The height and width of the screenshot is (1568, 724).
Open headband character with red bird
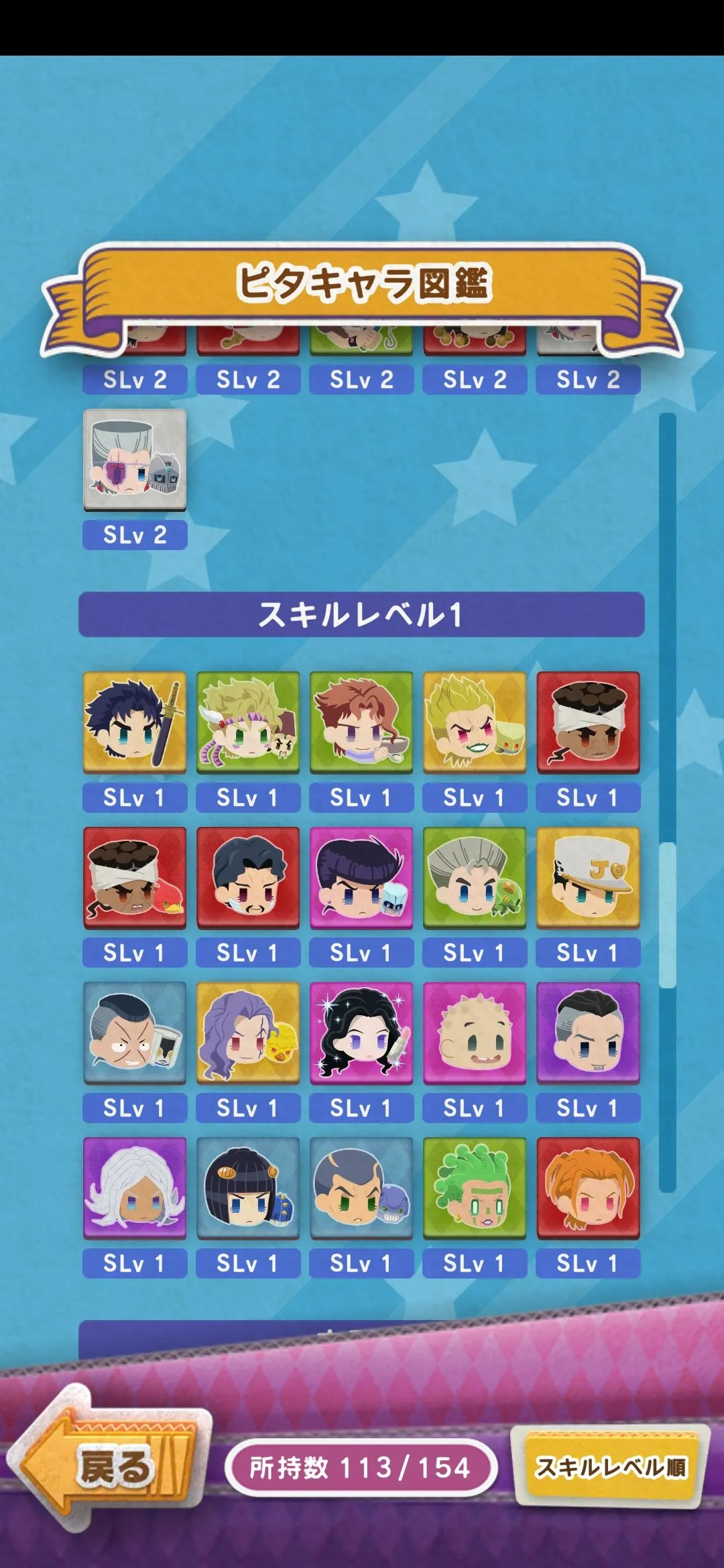coord(135,878)
